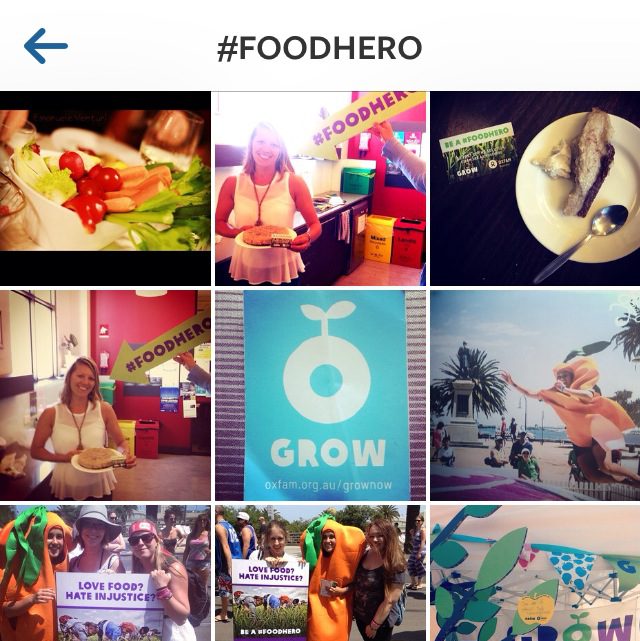Open the vegetable salad bowl photo

[x=105, y=188]
